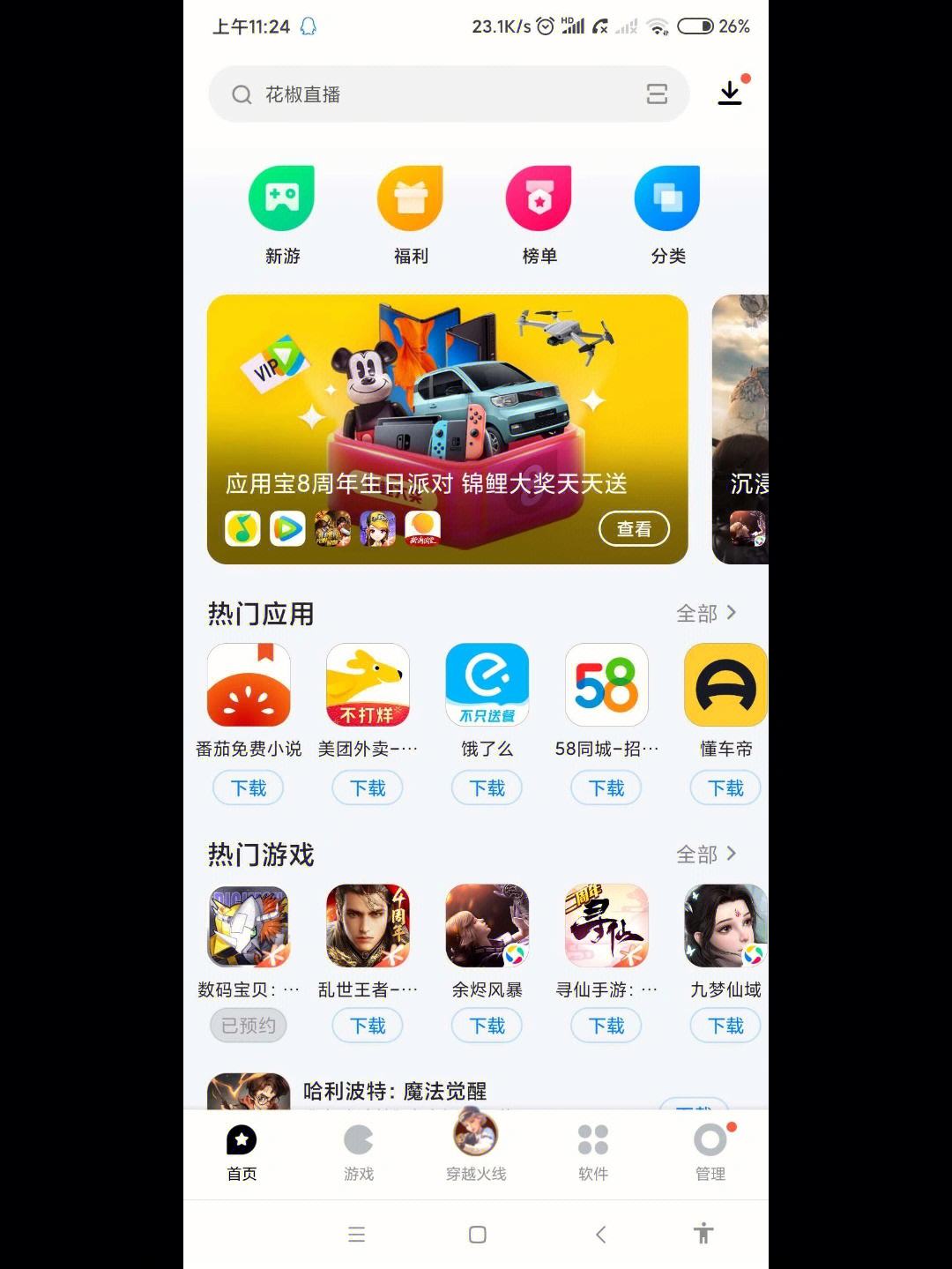The height and width of the screenshot is (1269, 952).
Task: Open the 九梦仙域 game icon
Action: [725, 927]
